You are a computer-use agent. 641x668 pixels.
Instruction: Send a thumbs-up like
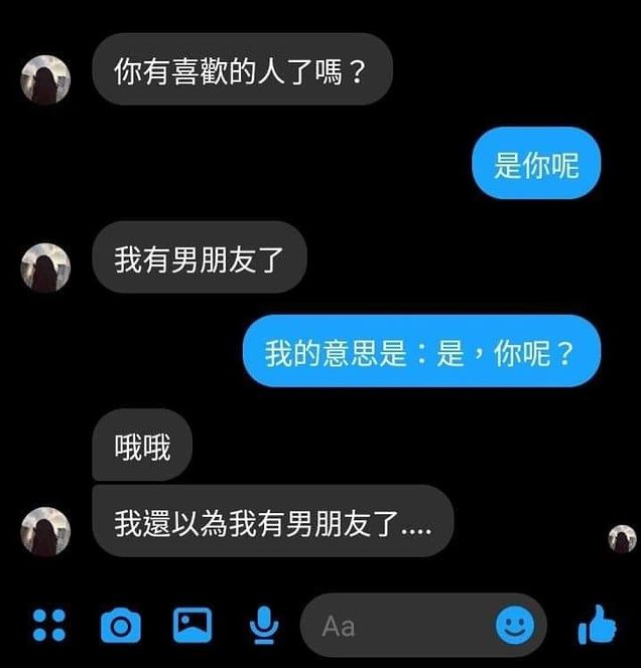click(597, 627)
